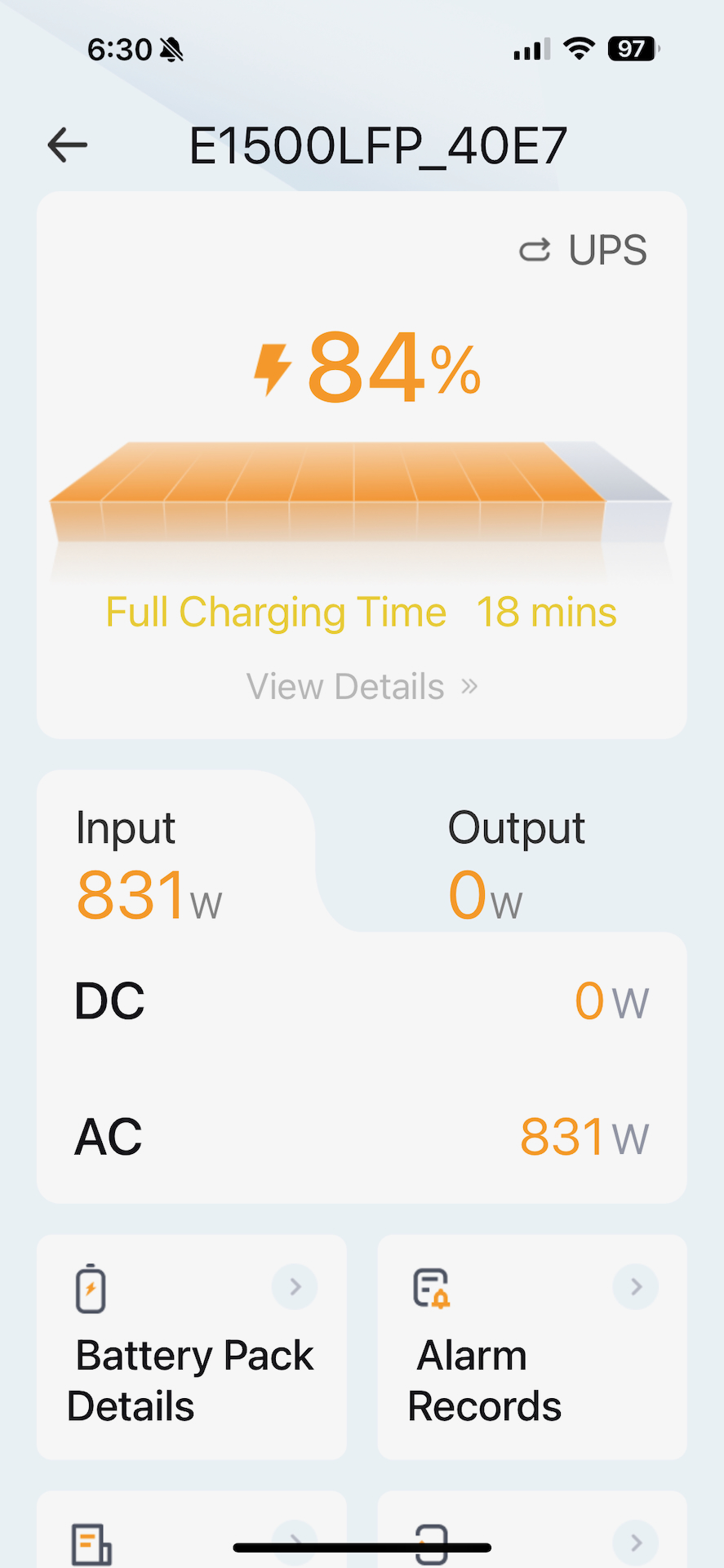
Task: Open Alarm Records card
Action: click(x=531, y=1347)
